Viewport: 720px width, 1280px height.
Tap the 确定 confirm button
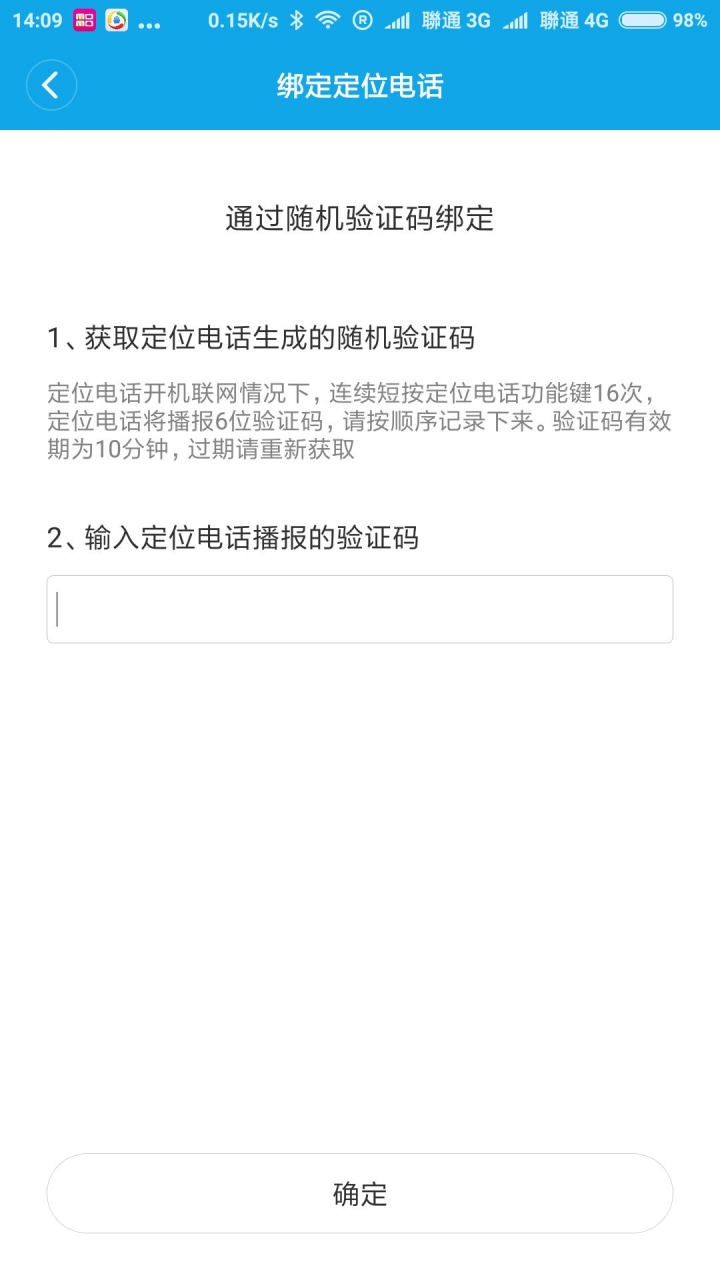360,1193
